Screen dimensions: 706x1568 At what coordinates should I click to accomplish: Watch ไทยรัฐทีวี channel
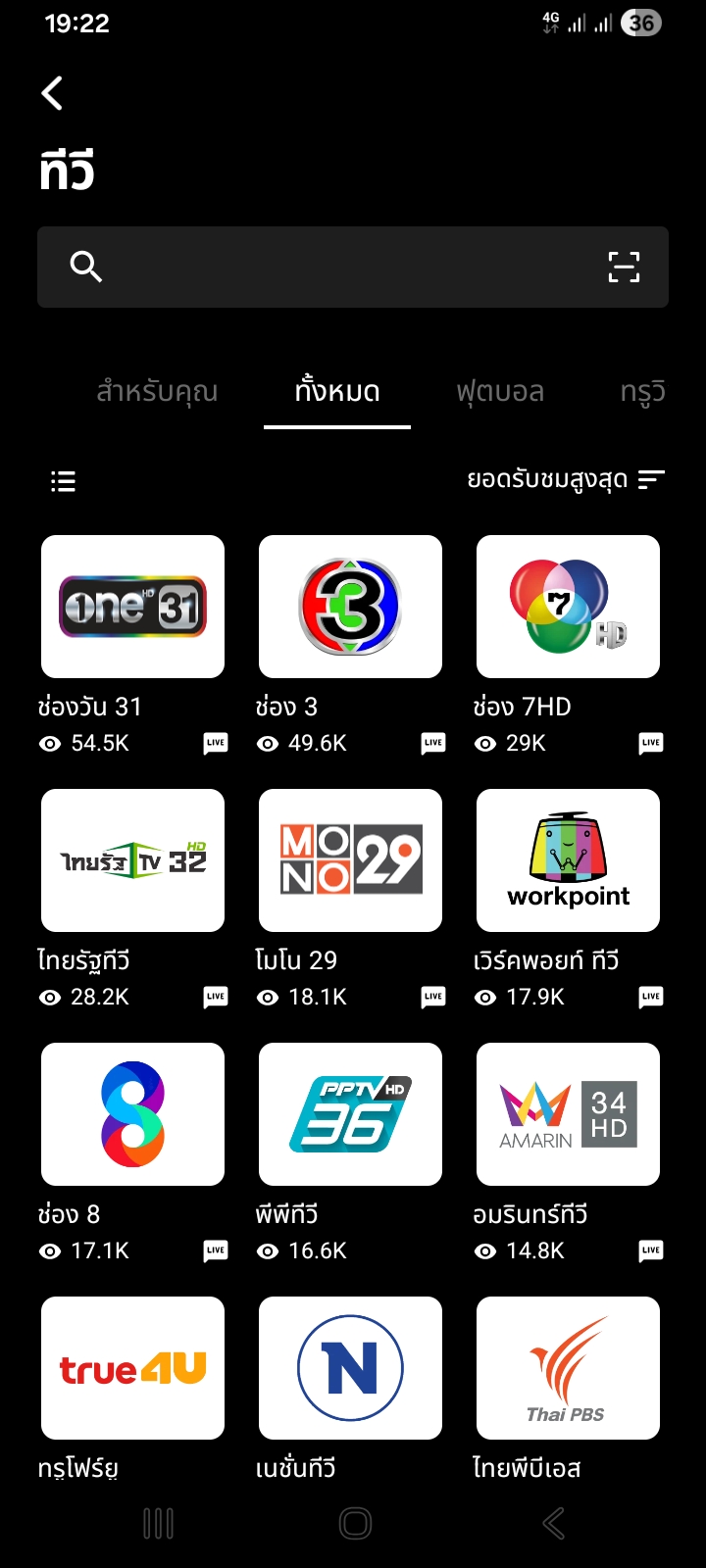[x=132, y=860]
